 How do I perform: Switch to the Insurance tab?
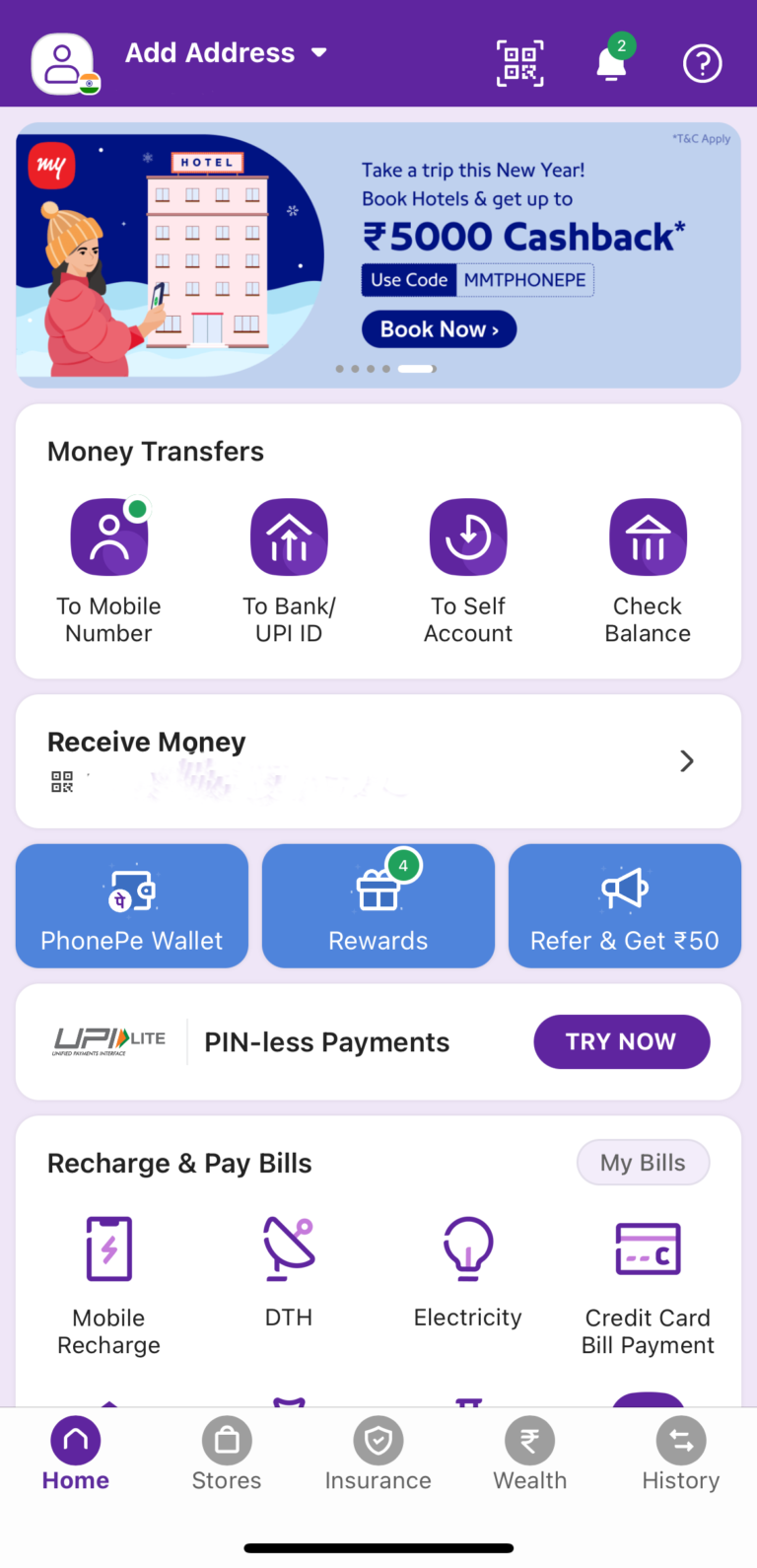[378, 1452]
